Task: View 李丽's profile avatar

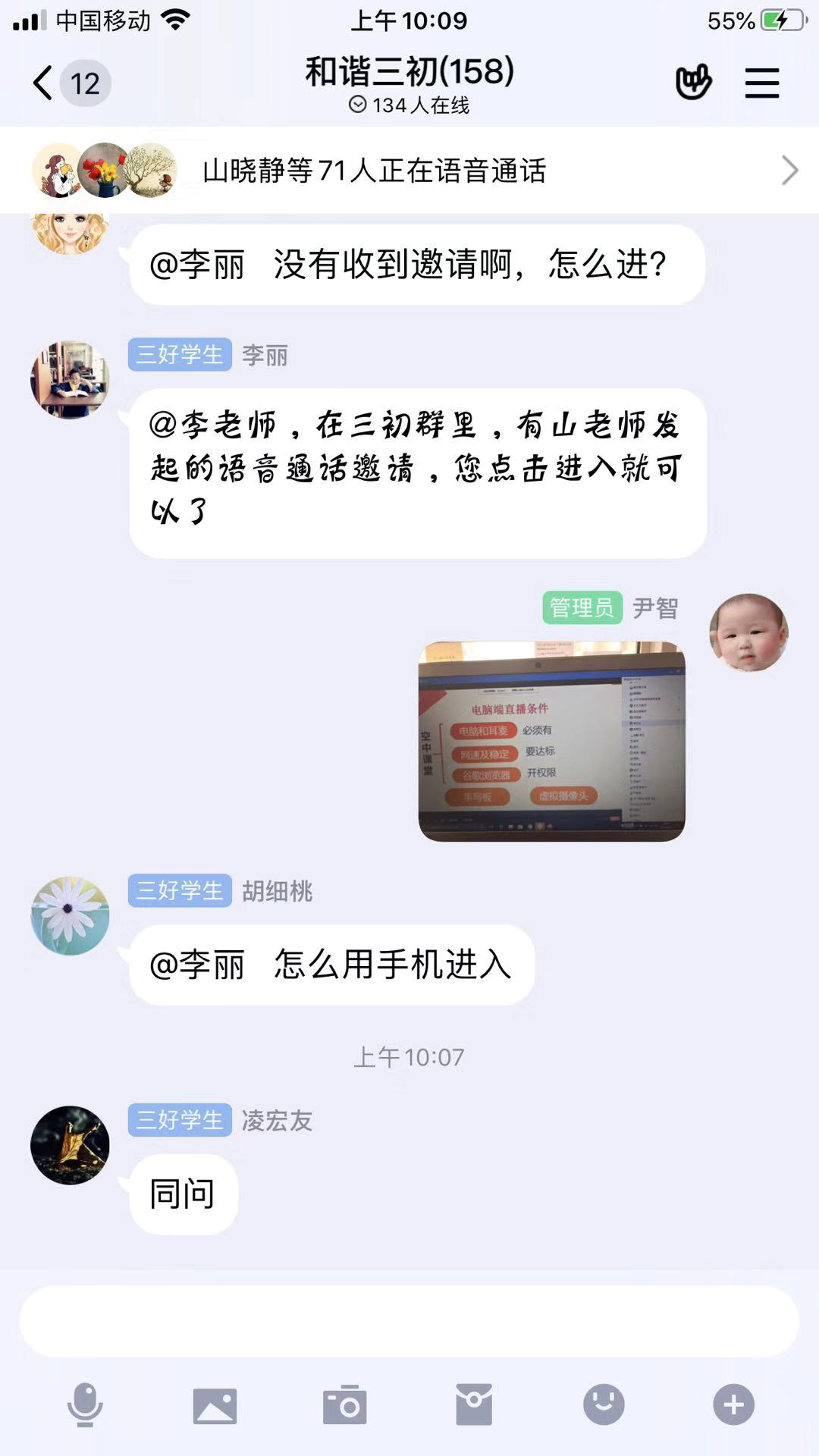Action: point(70,379)
